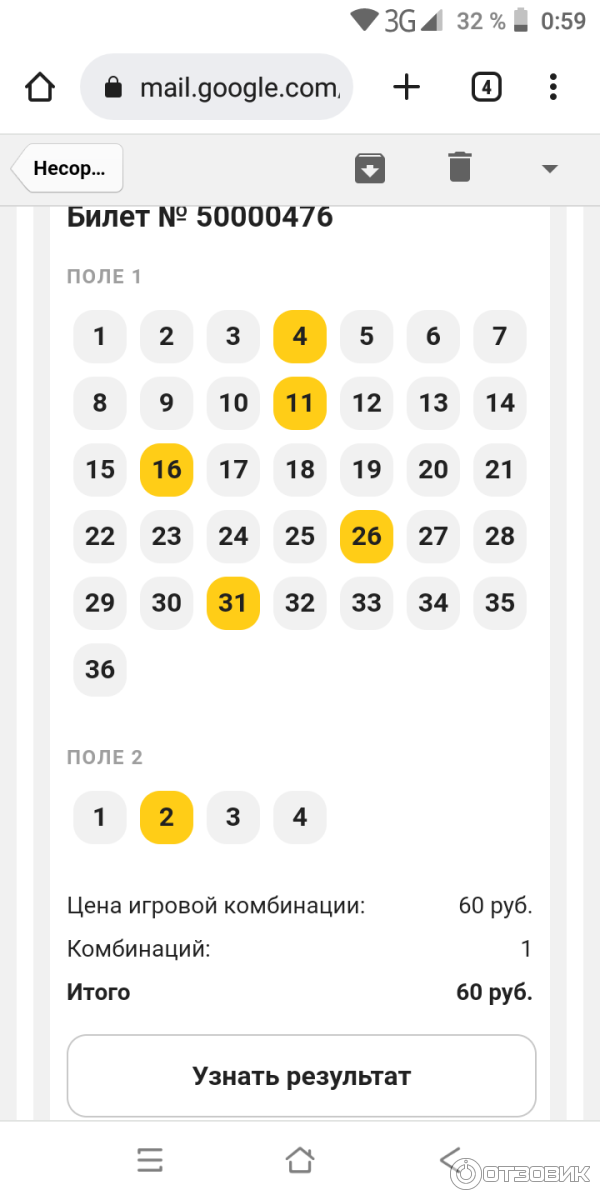Viewport: 600px width, 1200px height.
Task: Expand the more actions dropdown arrow
Action: [549, 169]
